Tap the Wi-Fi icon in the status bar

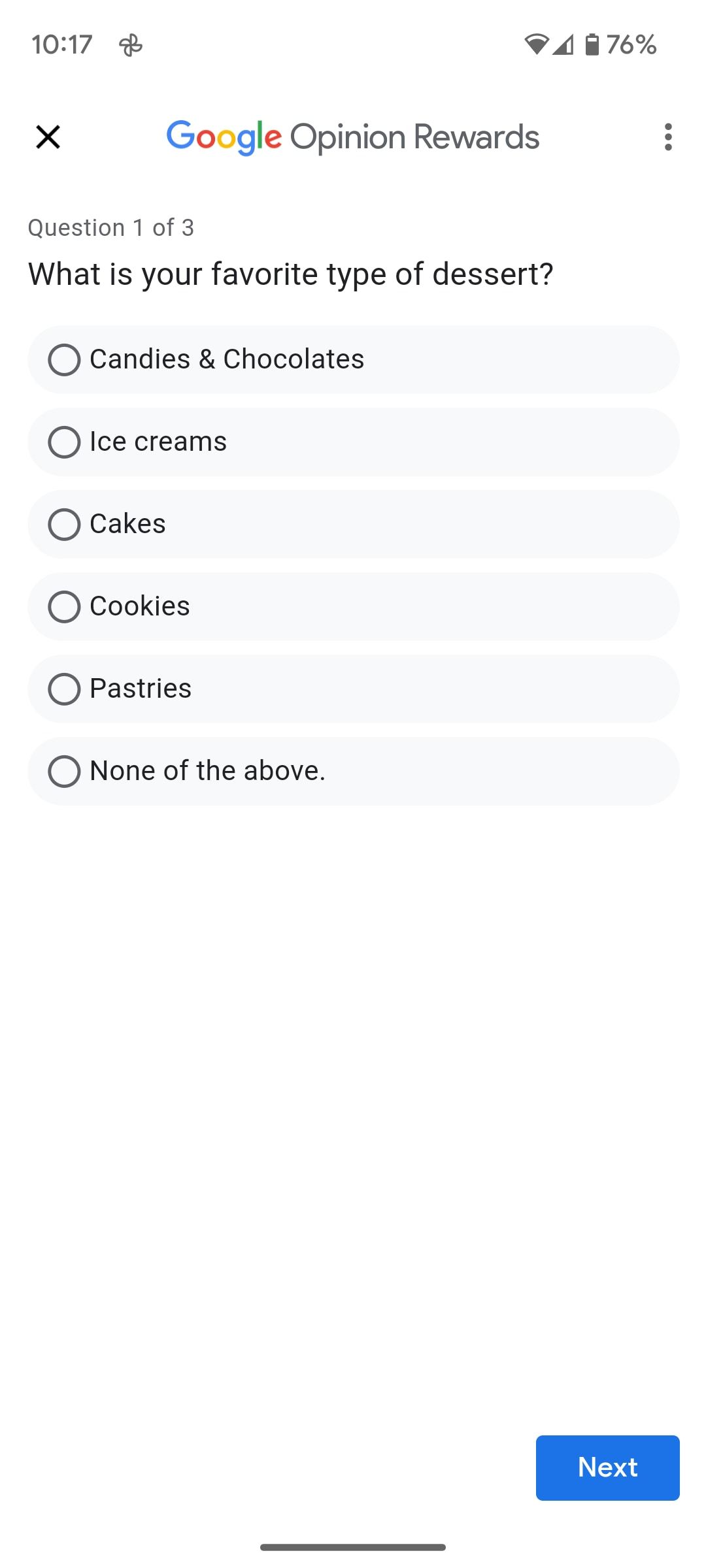(536, 43)
